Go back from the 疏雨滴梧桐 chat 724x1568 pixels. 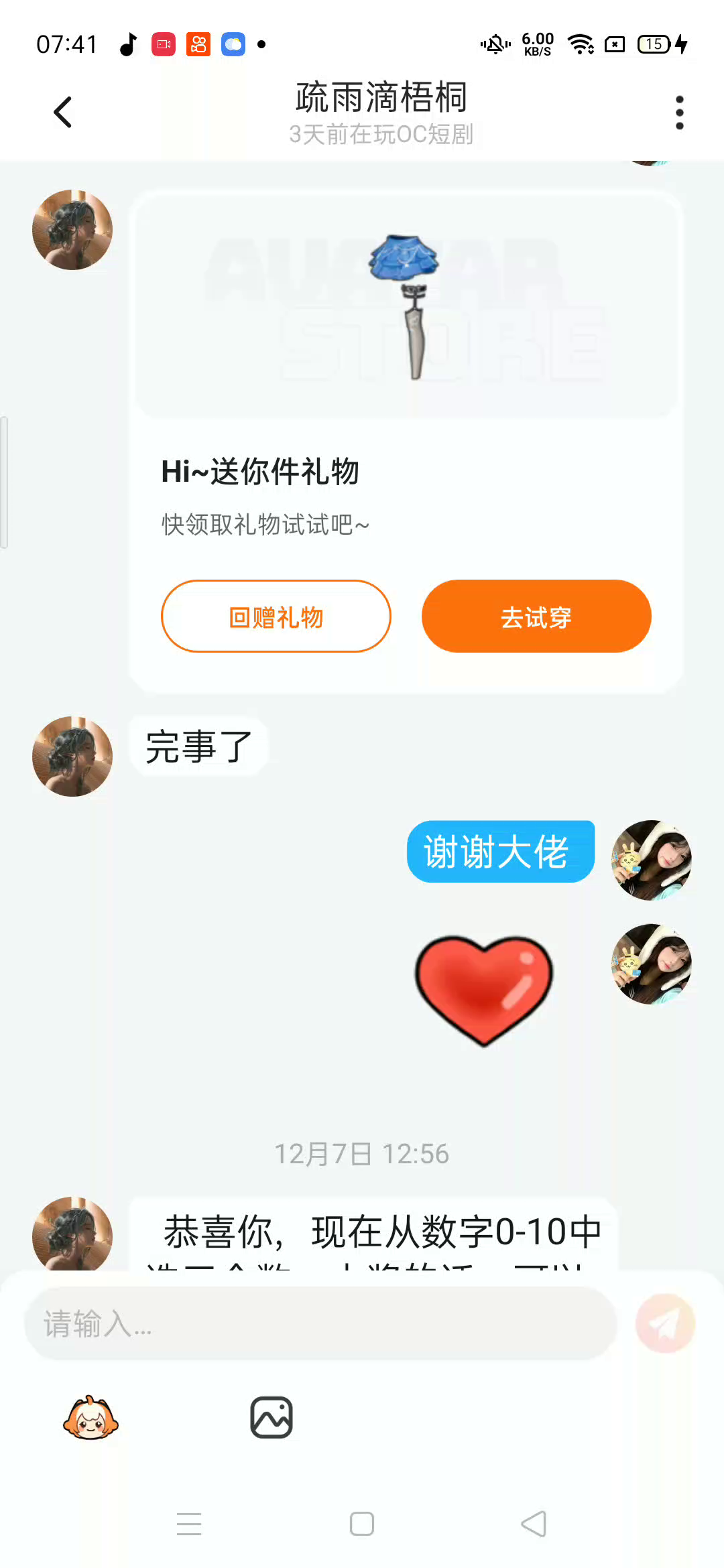63,112
